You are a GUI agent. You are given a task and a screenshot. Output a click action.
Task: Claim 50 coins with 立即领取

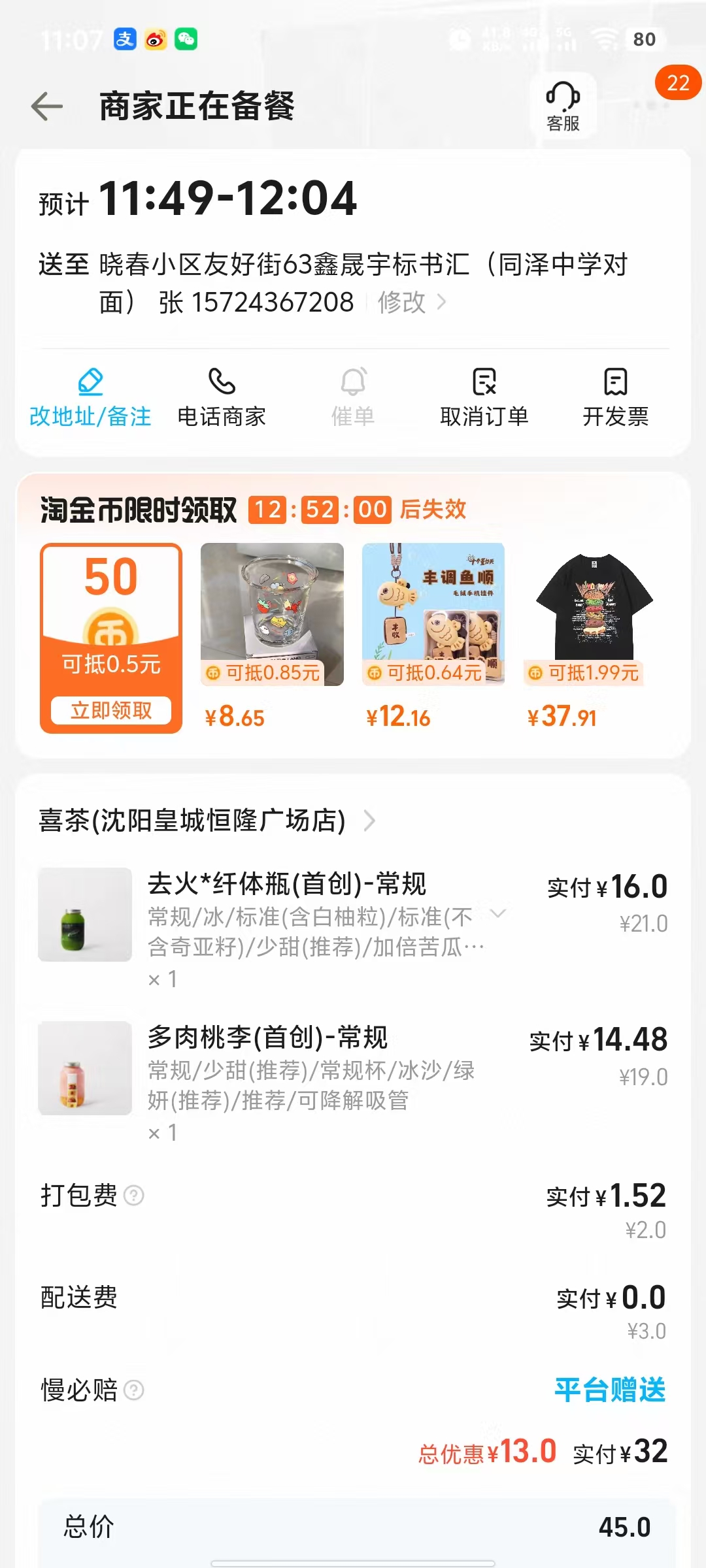tap(111, 710)
